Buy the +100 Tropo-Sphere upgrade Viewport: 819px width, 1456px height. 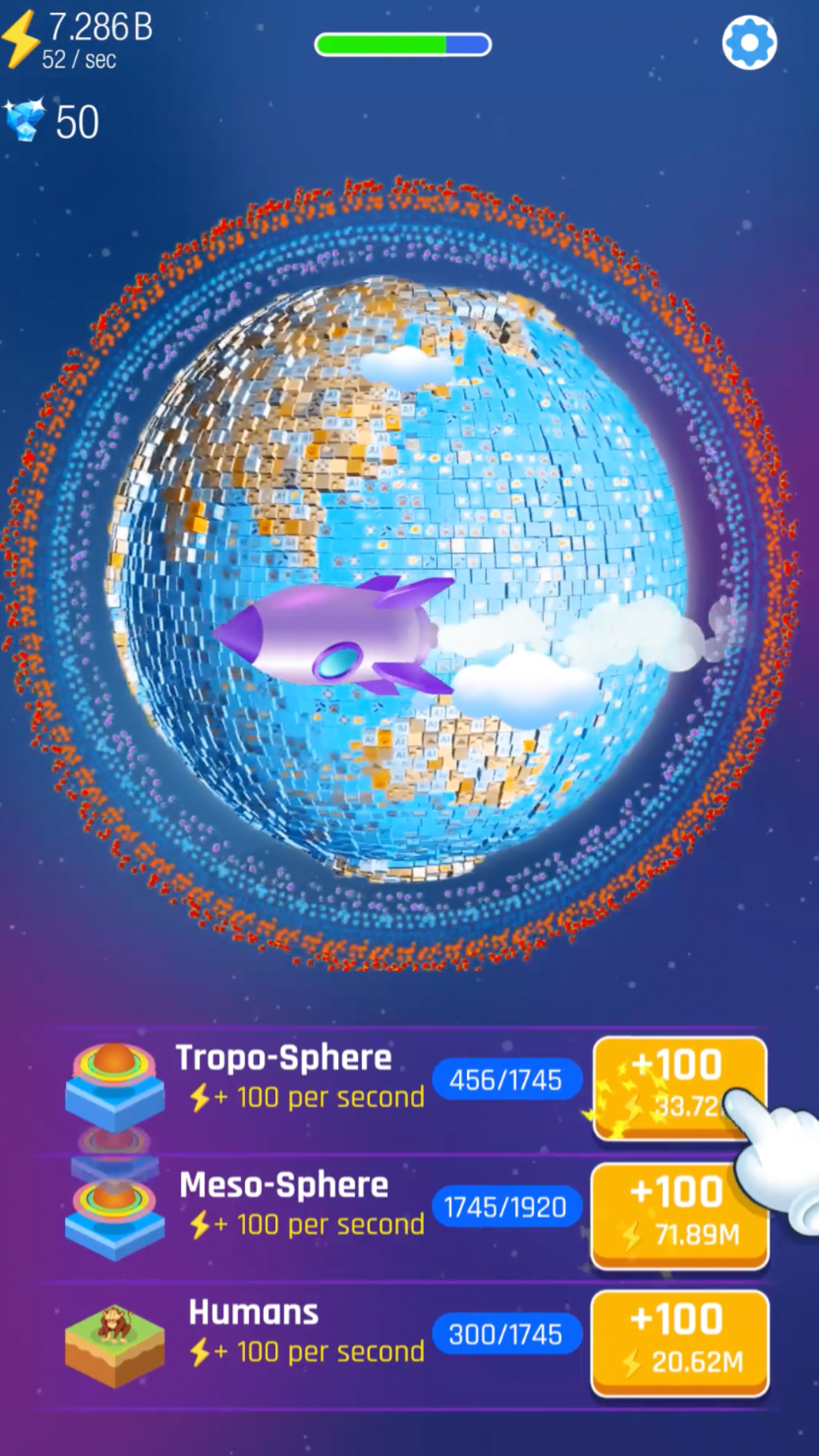667,1084
